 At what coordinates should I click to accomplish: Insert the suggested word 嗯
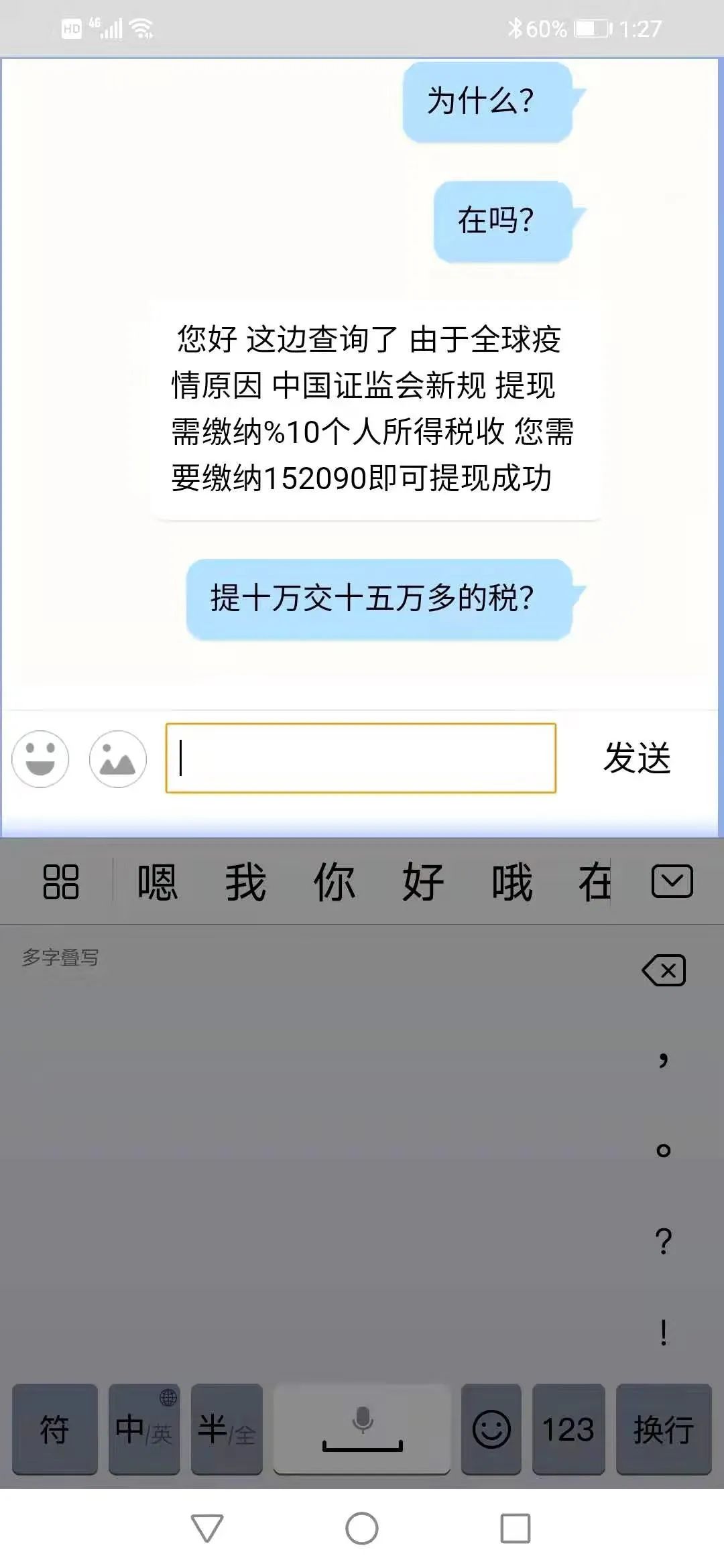coord(158,881)
